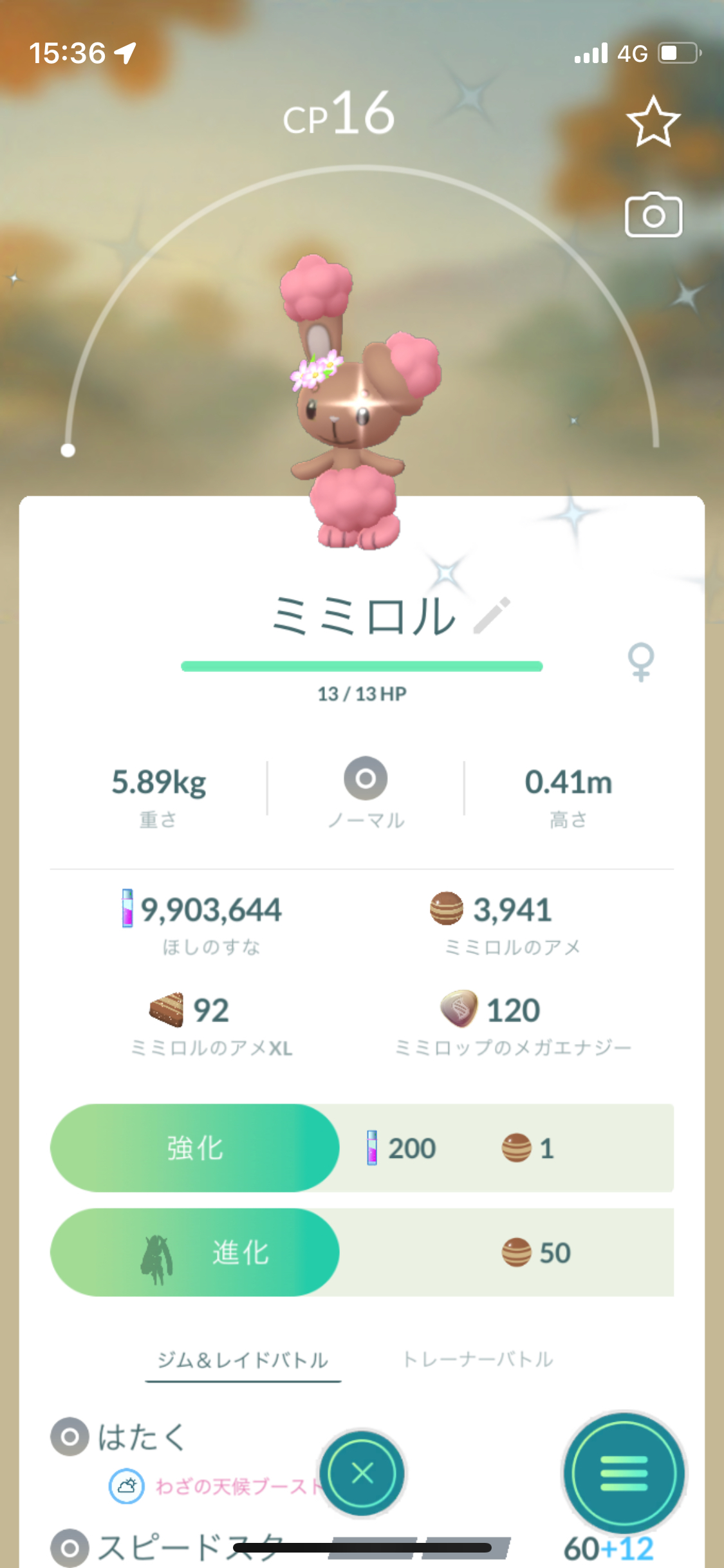Select the ジム&レイドバトル tab
The height and width of the screenshot is (1568, 724).
(x=243, y=1359)
